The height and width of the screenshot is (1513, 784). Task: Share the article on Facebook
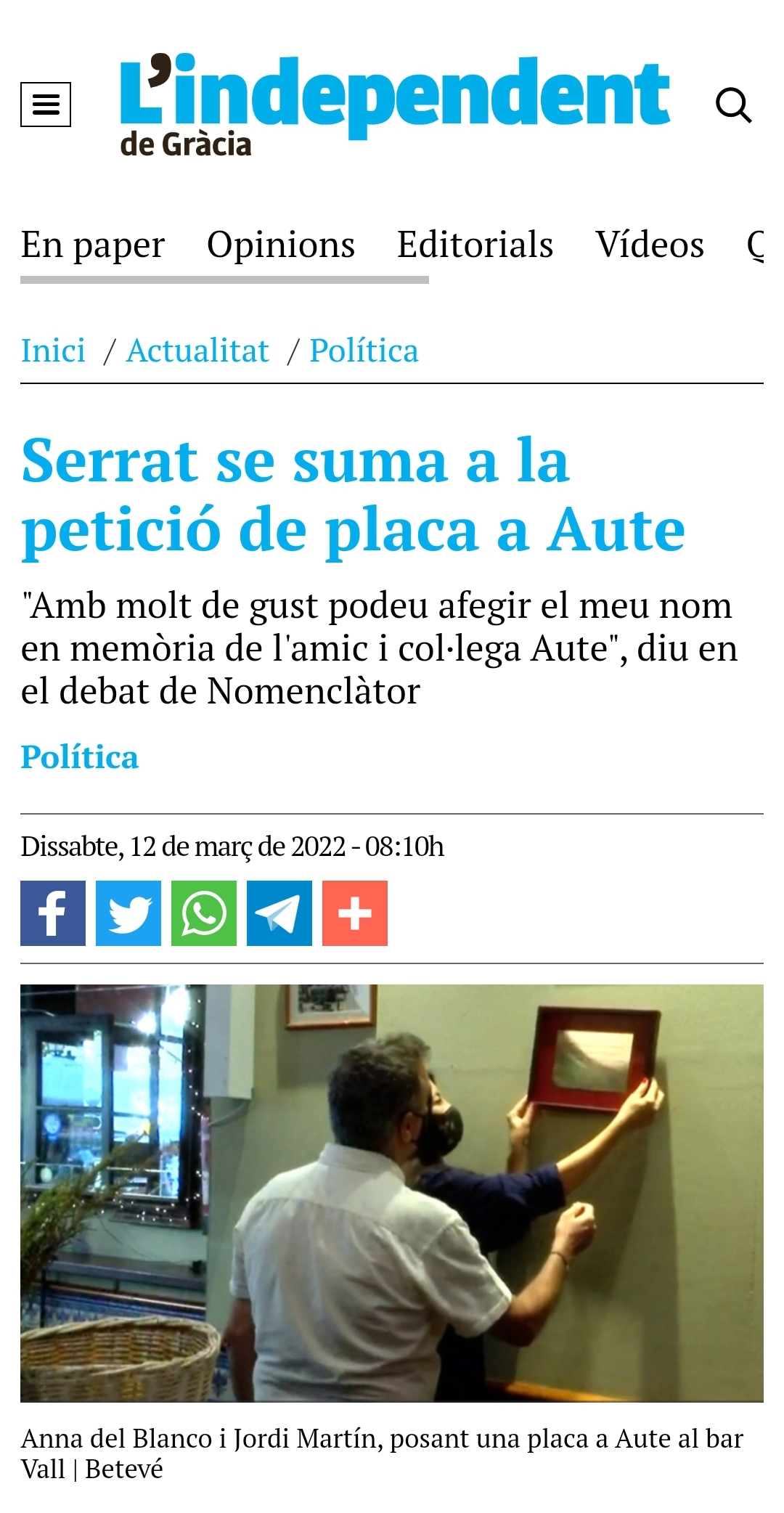pyautogui.click(x=53, y=913)
